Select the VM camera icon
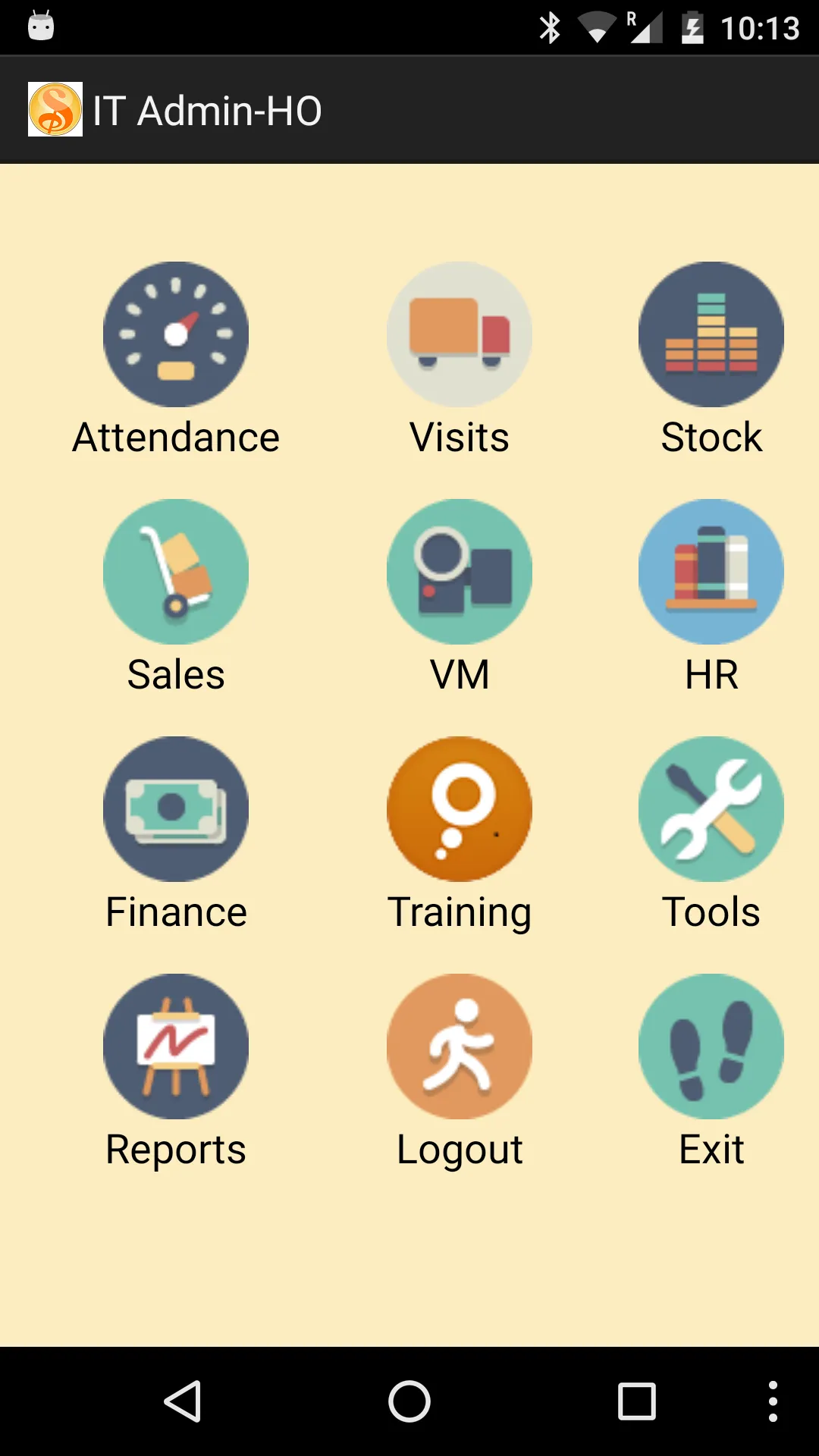The image size is (819, 1456). coord(460,572)
